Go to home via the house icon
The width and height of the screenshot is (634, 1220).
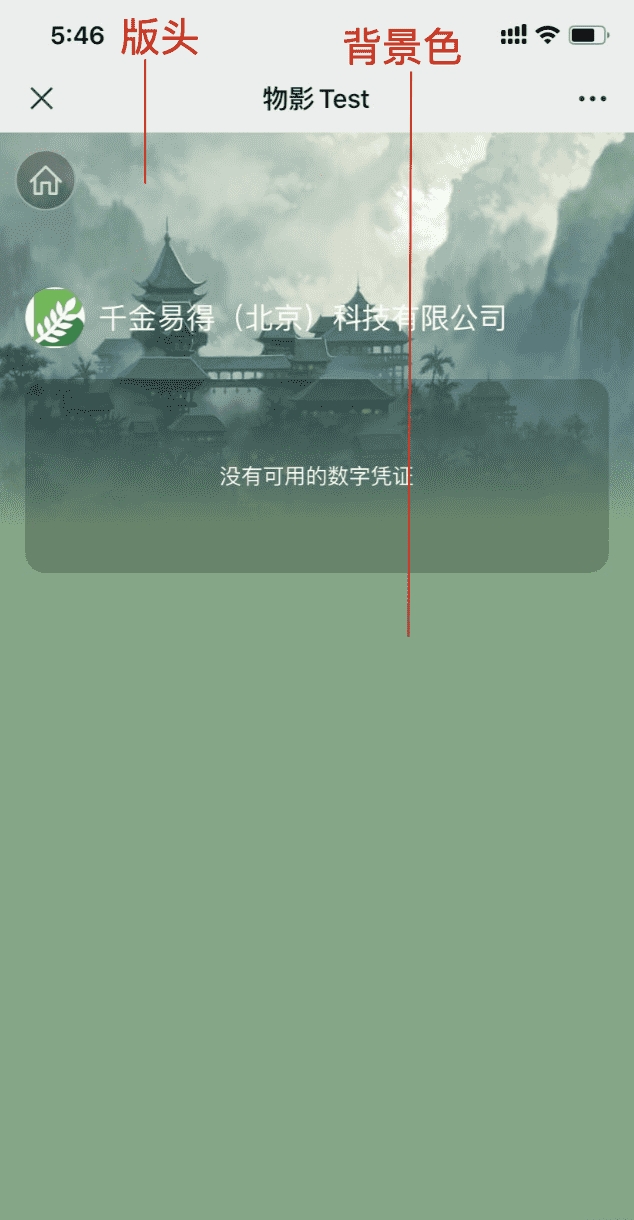click(x=46, y=181)
